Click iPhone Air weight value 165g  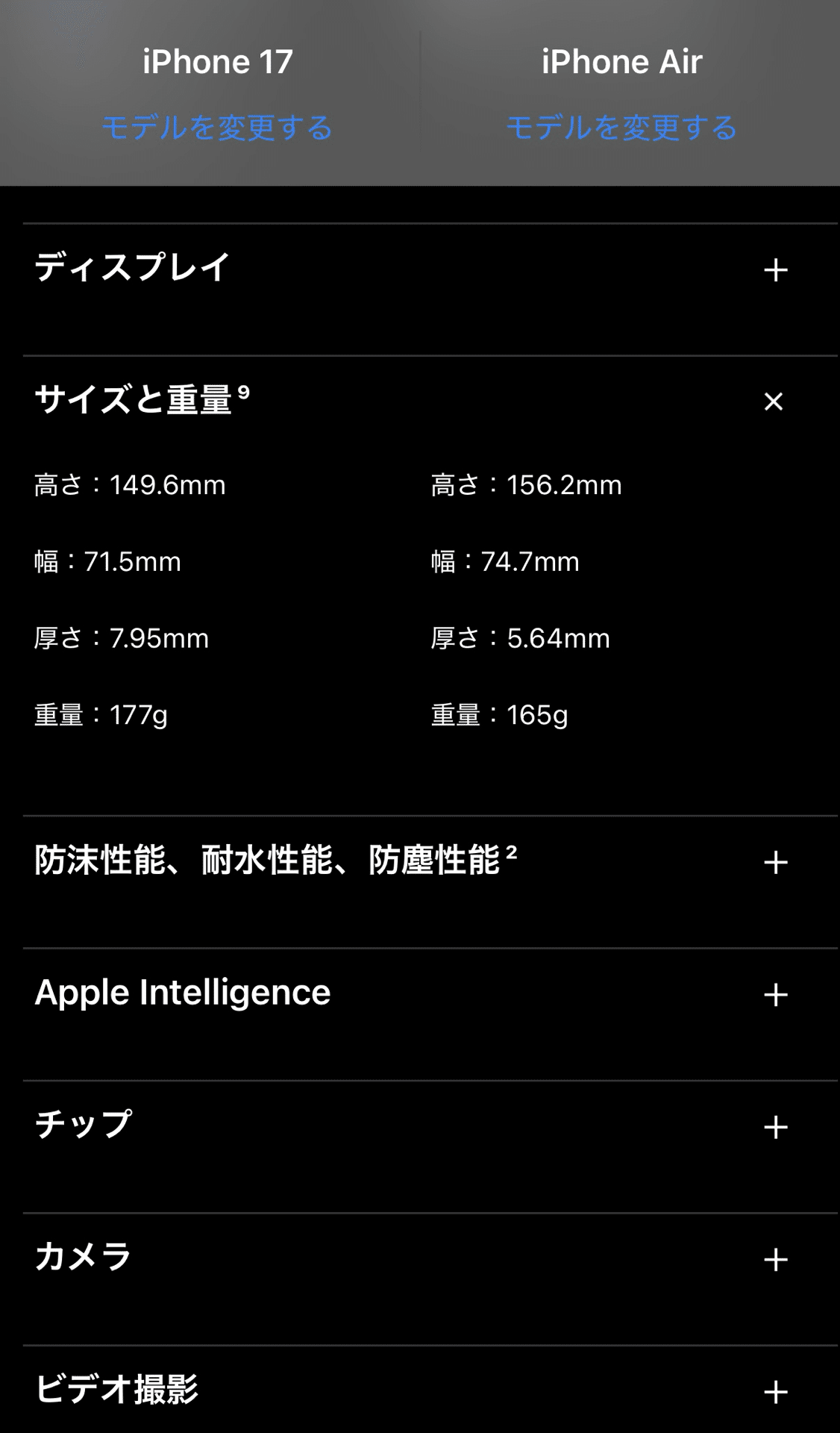(500, 715)
